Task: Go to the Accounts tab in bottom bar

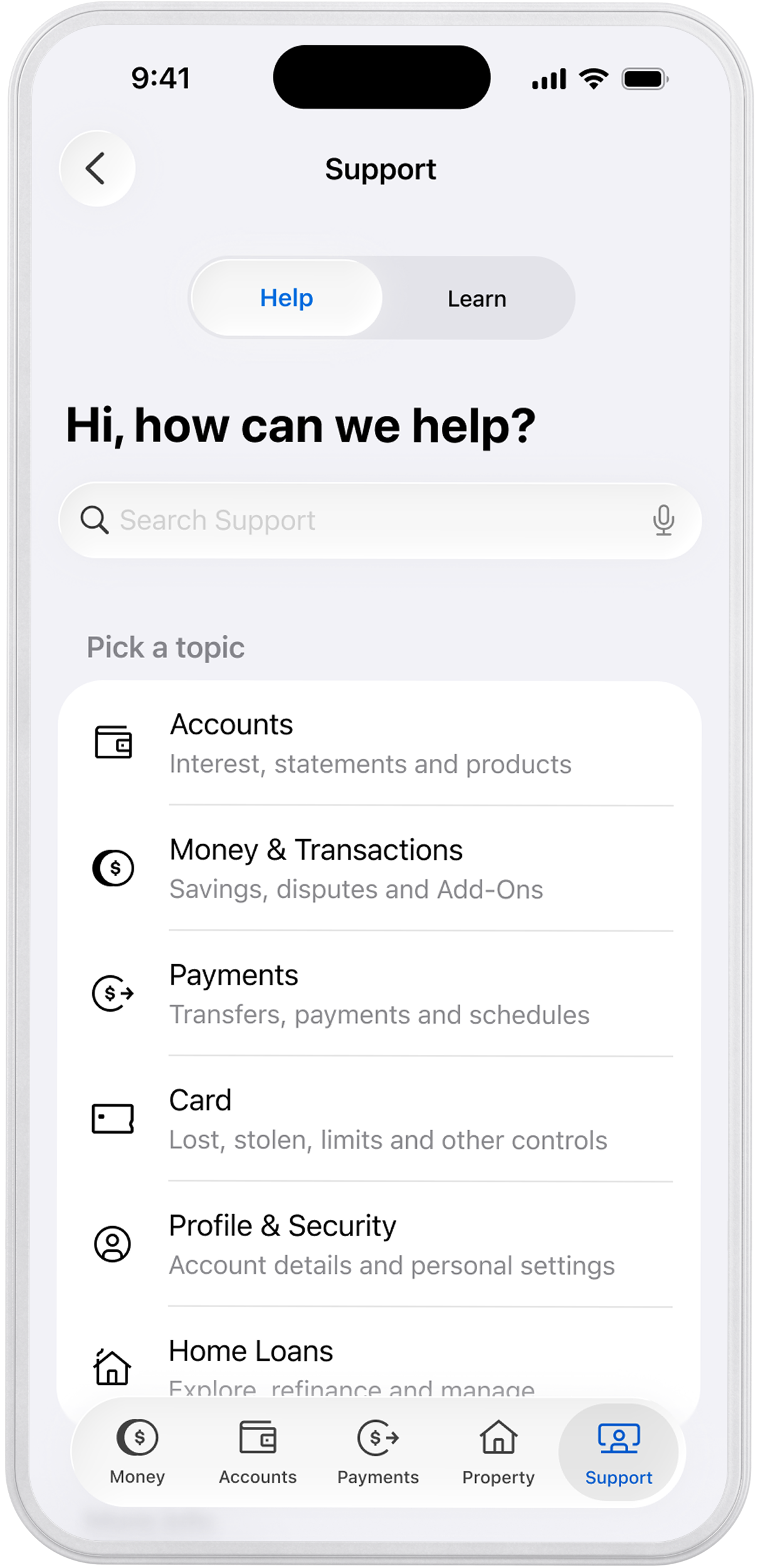Action: coord(258,1453)
